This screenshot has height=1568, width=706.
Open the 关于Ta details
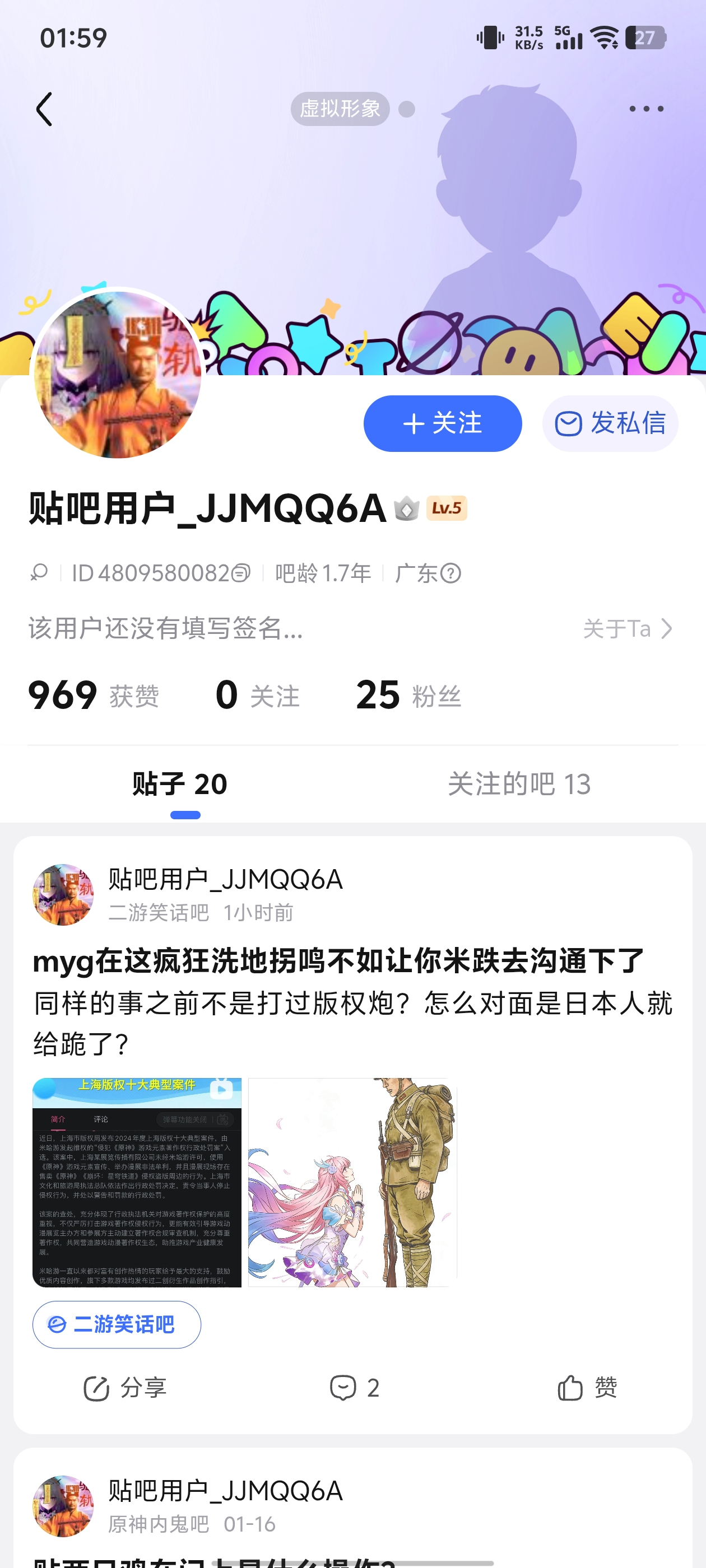click(628, 629)
